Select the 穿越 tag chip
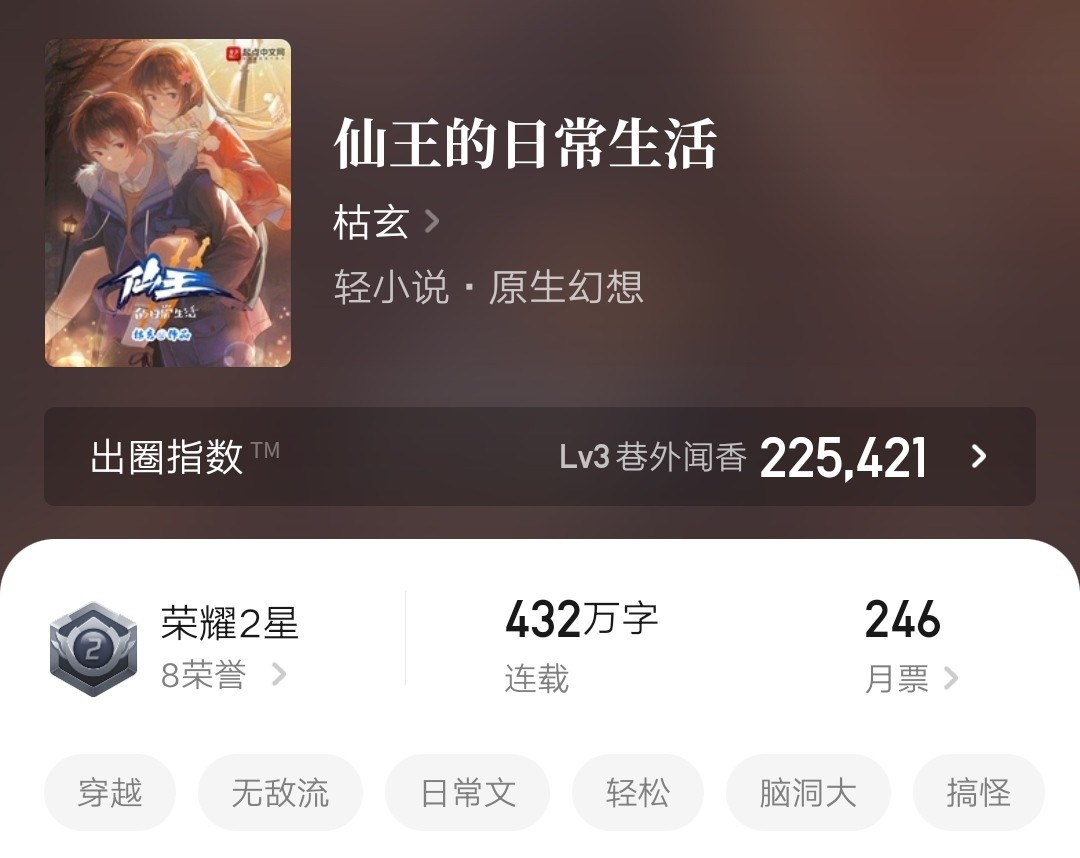 click(x=110, y=793)
